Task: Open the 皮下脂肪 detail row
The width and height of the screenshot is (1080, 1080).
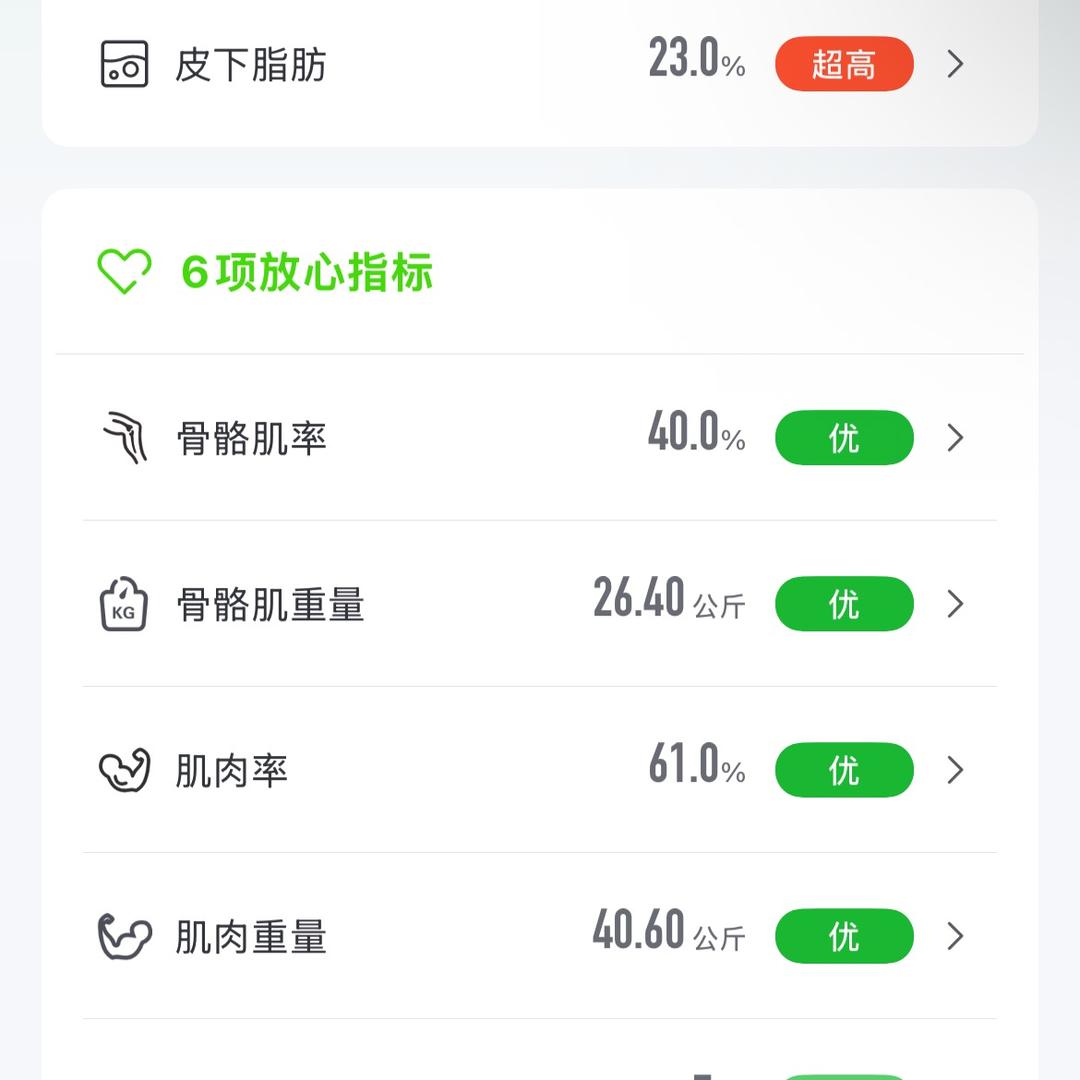Action: pyautogui.click(x=538, y=65)
